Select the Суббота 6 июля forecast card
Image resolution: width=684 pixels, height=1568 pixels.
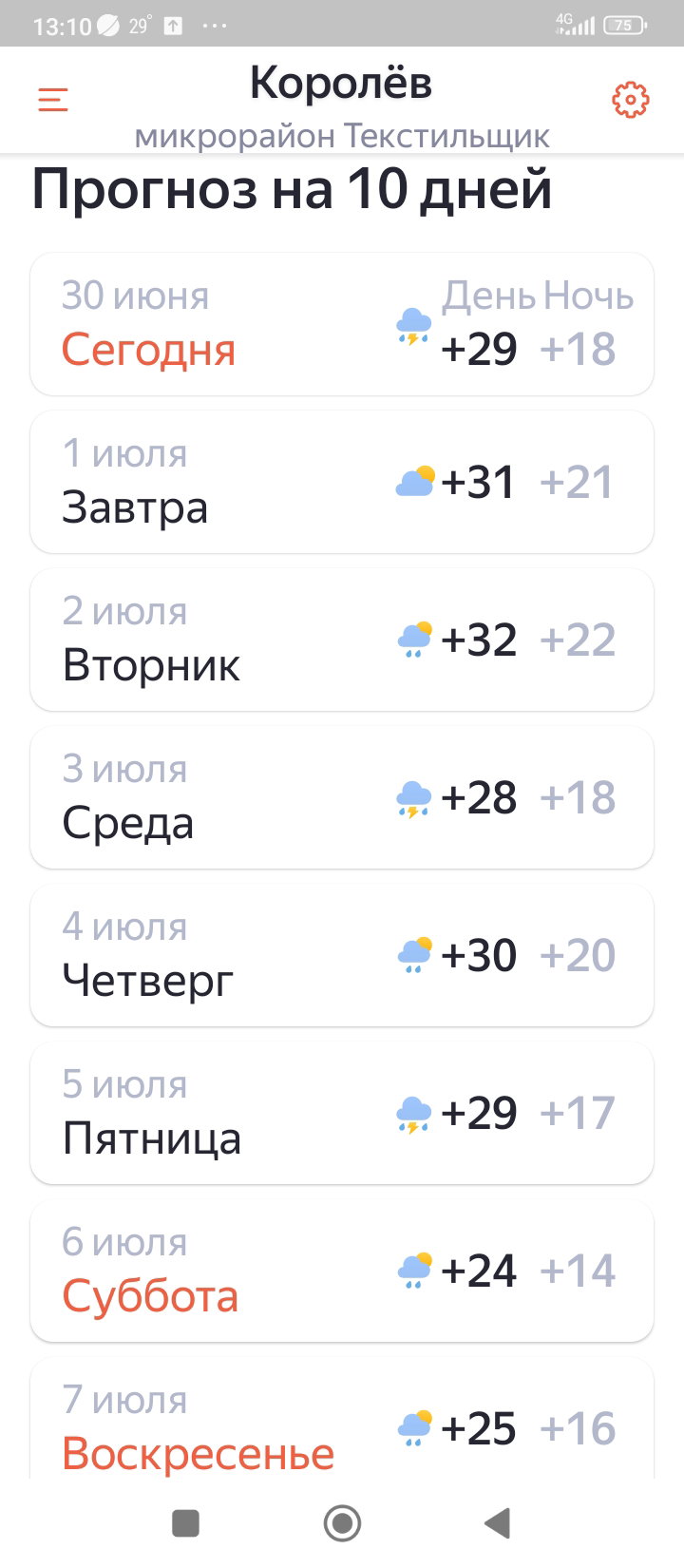[342, 1271]
